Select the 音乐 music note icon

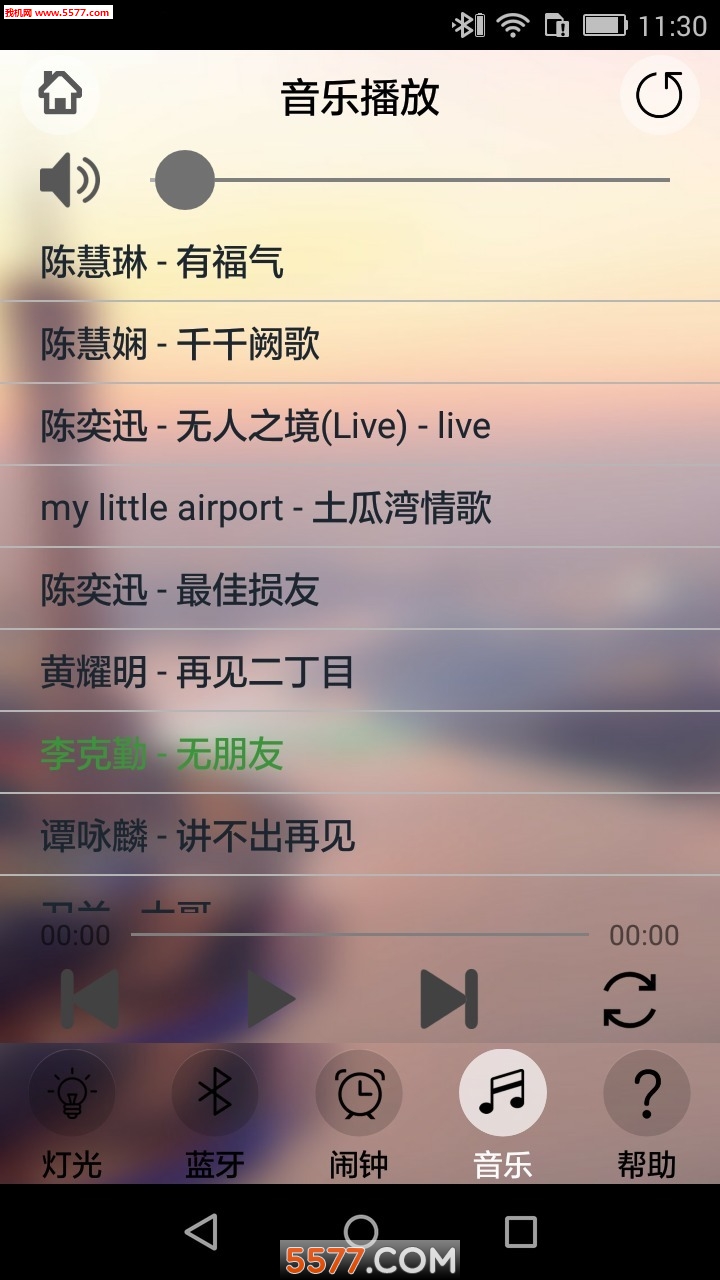pyautogui.click(x=503, y=1093)
